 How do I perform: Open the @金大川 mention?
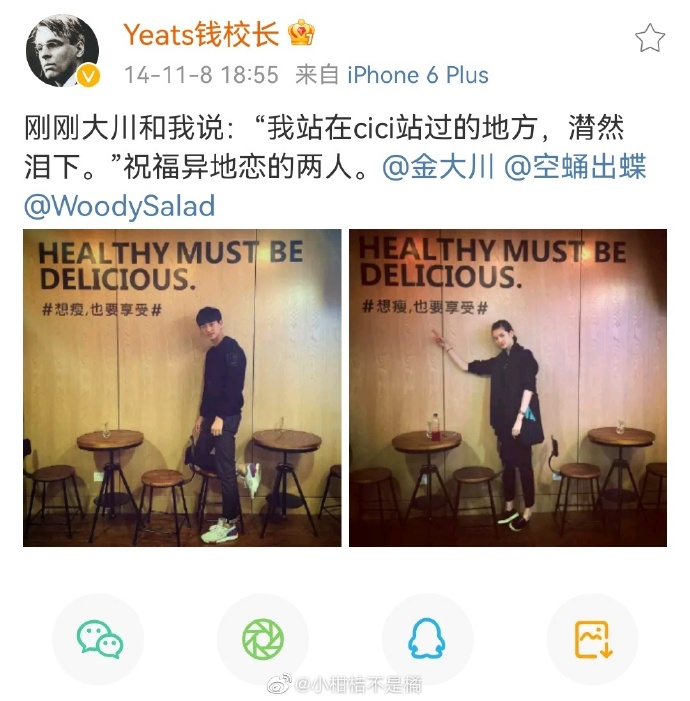point(439,166)
